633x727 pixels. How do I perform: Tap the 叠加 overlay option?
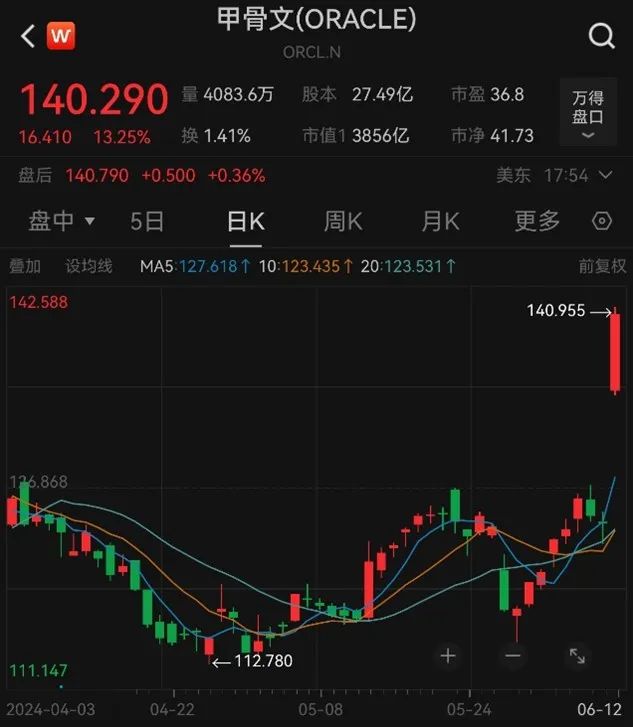coord(25,266)
